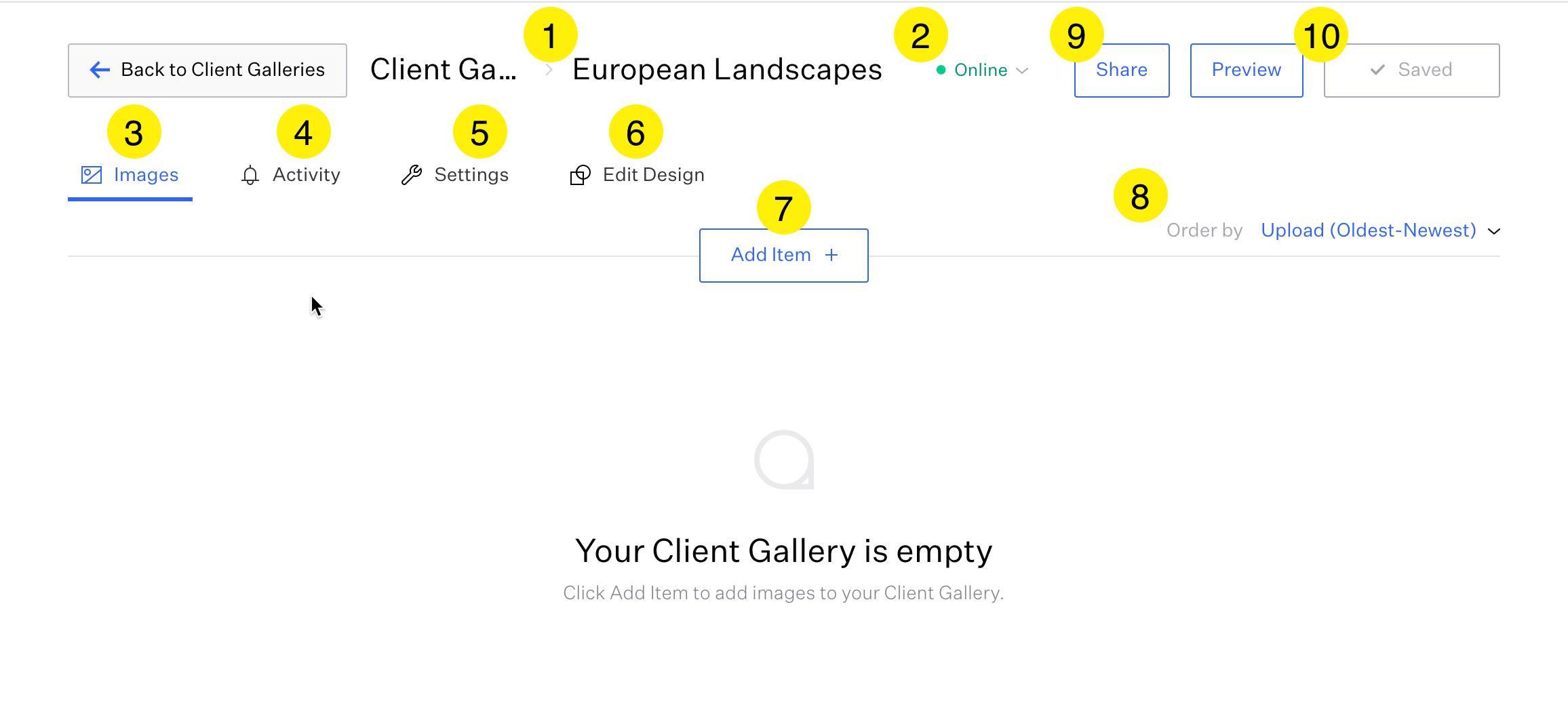Tap the Saved button
The width and height of the screenshot is (1568, 705).
click(x=1411, y=70)
